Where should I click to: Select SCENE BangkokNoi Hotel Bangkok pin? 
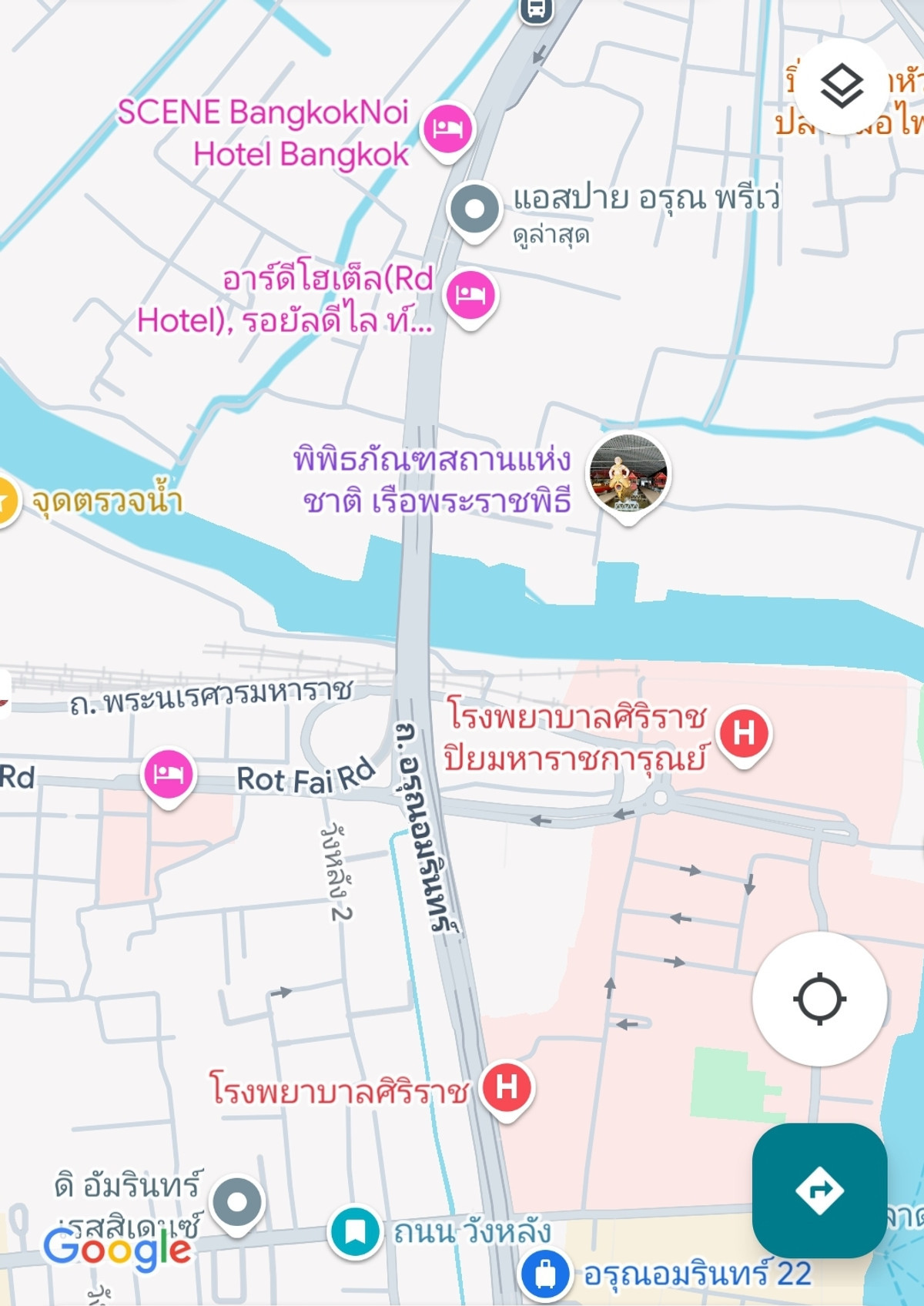coord(447,129)
